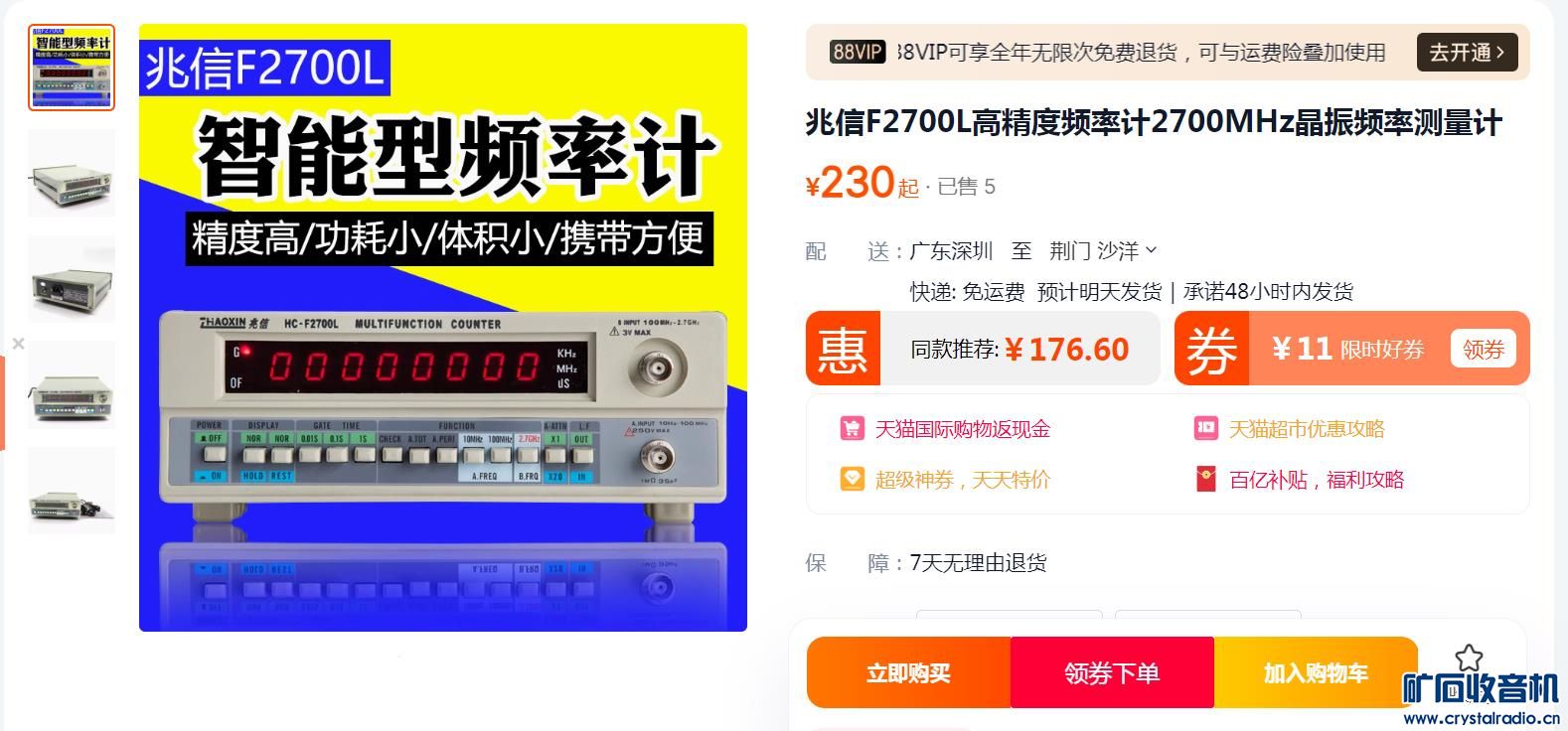This screenshot has width=1568, height=731.
Task: Select the second product thumbnail
Action: click(x=72, y=174)
